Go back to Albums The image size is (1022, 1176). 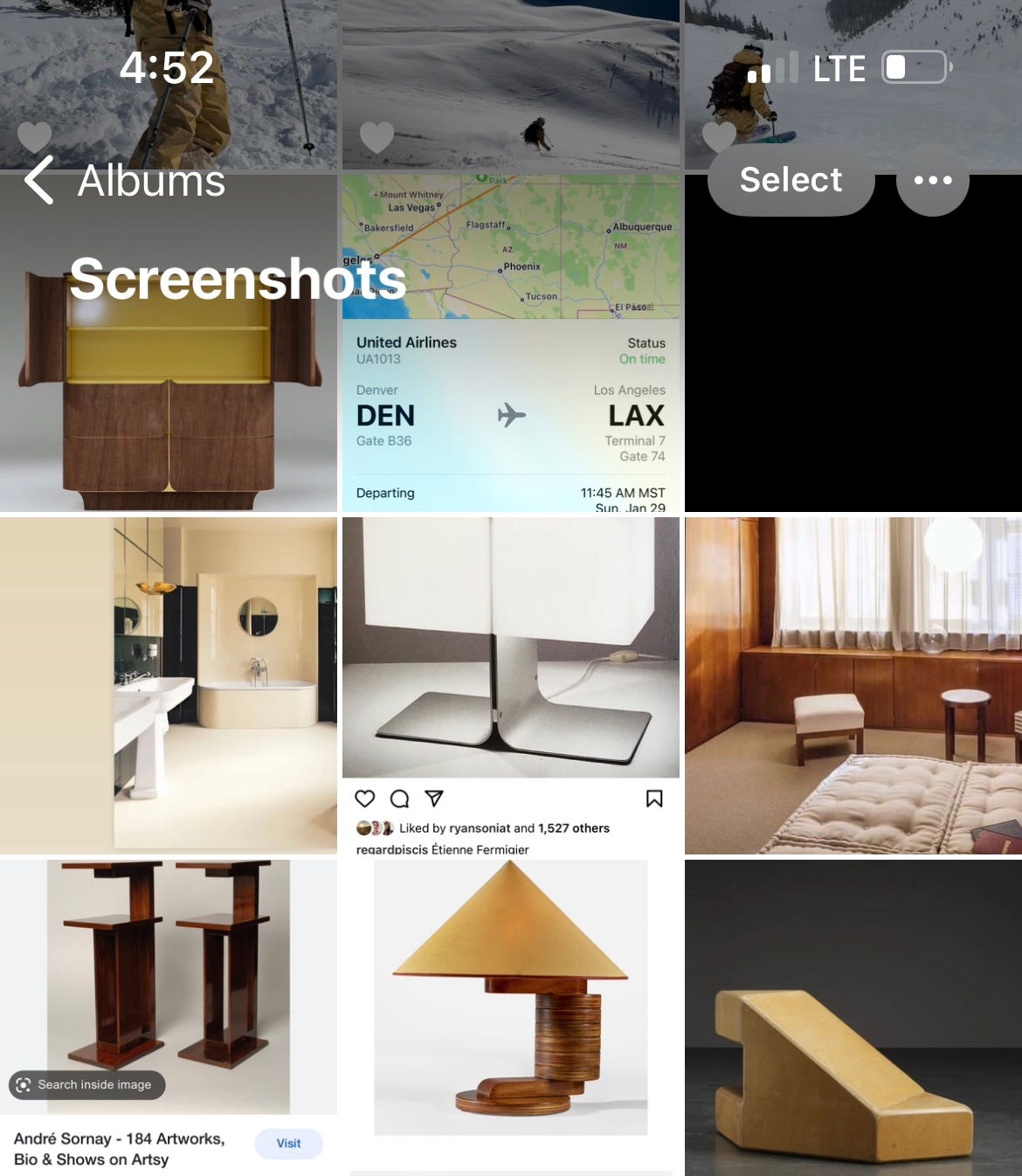[122, 181]
